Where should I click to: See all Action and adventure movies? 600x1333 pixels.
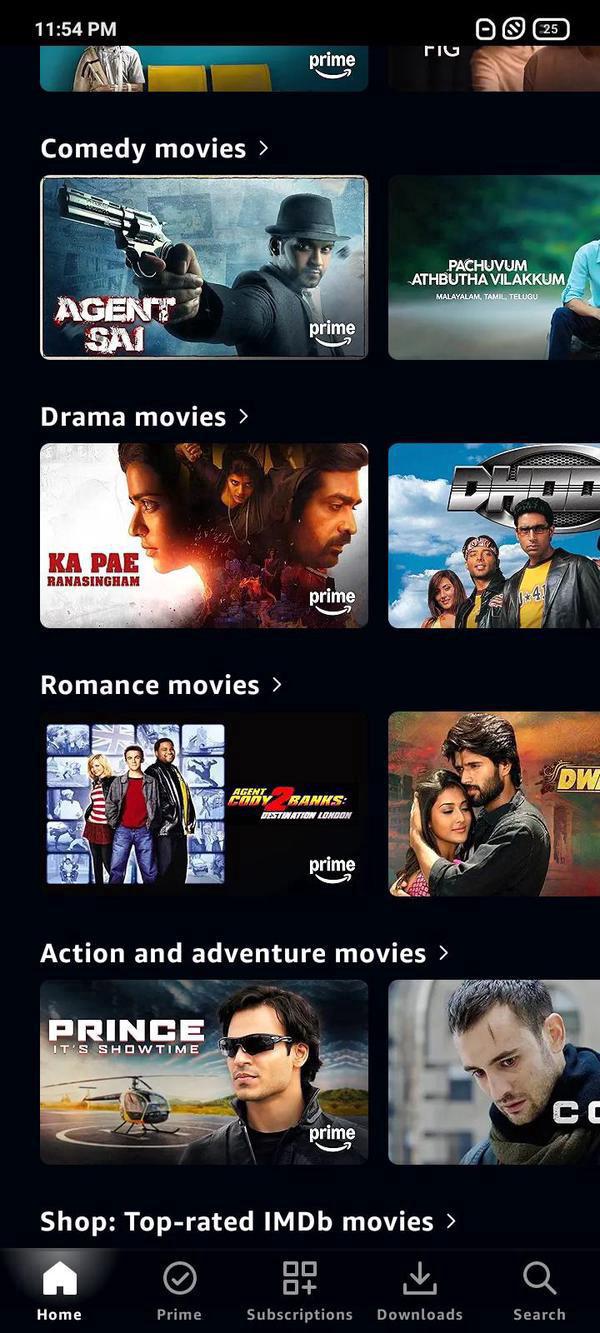tap(244, 953)
